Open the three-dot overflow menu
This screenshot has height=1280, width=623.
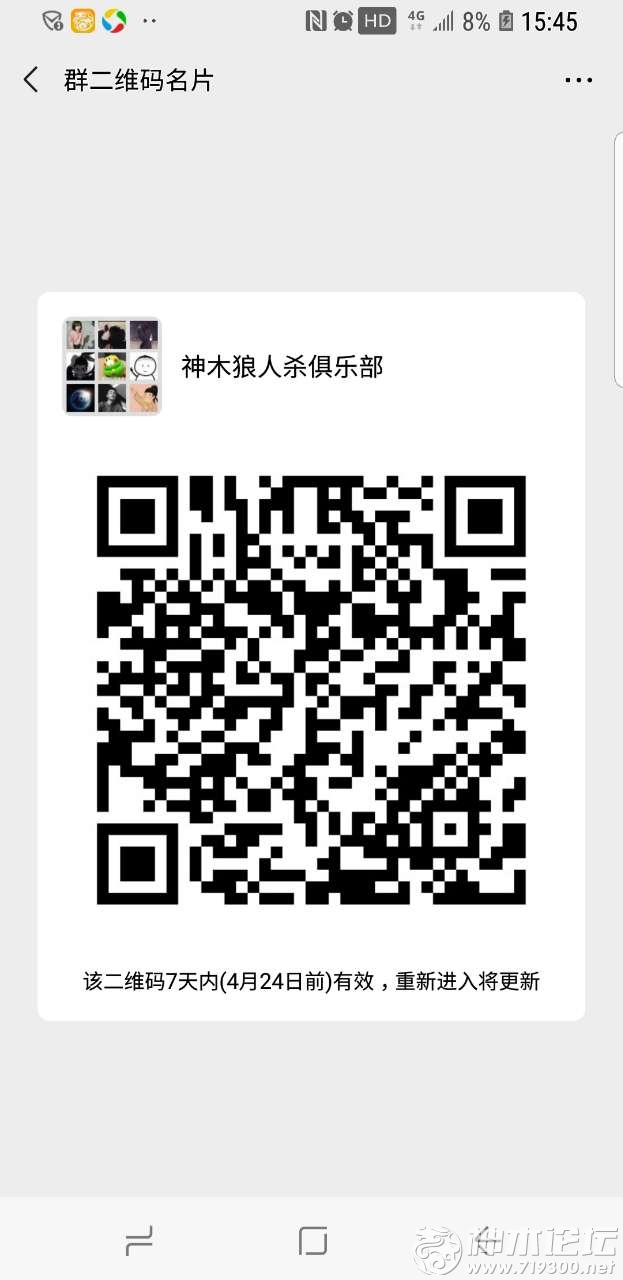579,81
